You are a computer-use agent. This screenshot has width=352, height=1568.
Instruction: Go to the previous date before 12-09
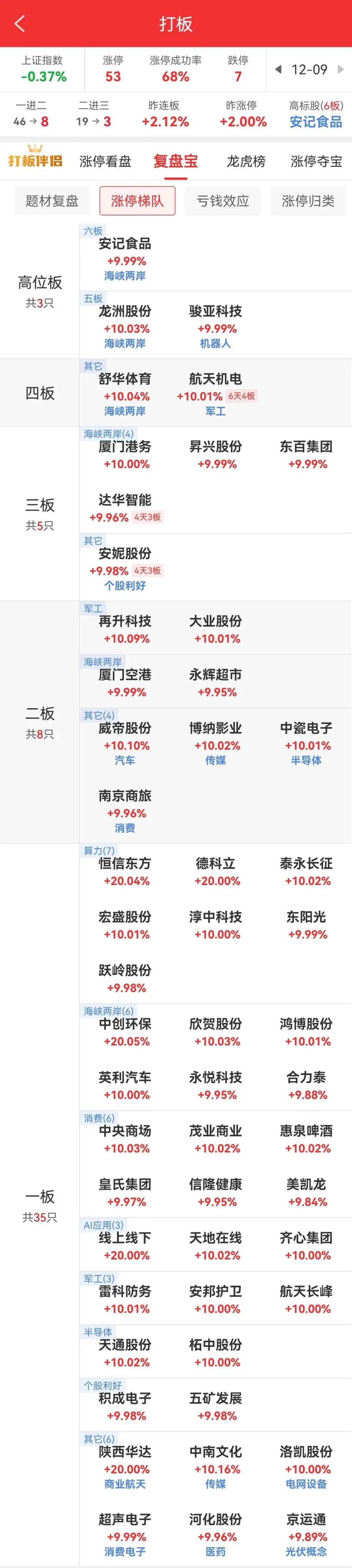(x=278, y=69)
